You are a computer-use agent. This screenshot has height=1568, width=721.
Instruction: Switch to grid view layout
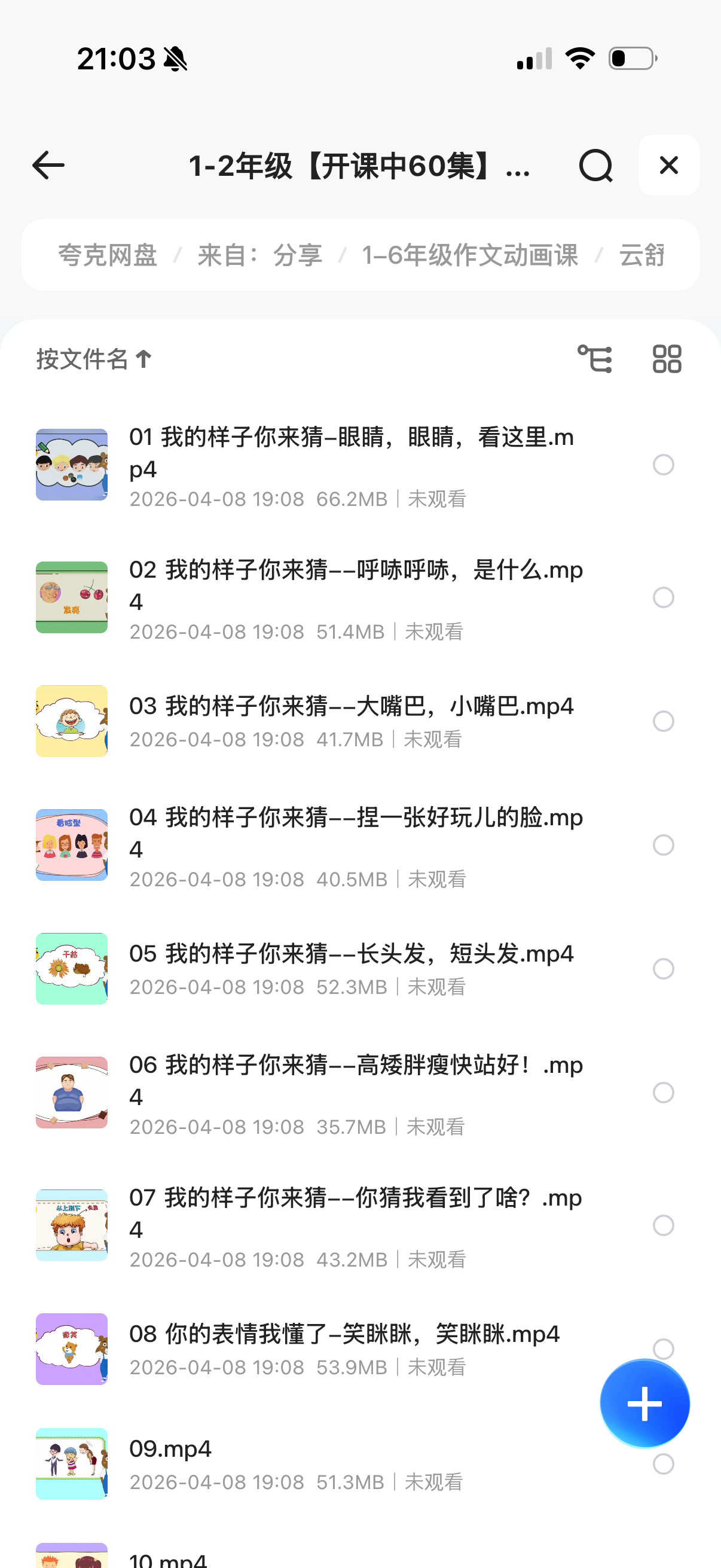point(667,359)
